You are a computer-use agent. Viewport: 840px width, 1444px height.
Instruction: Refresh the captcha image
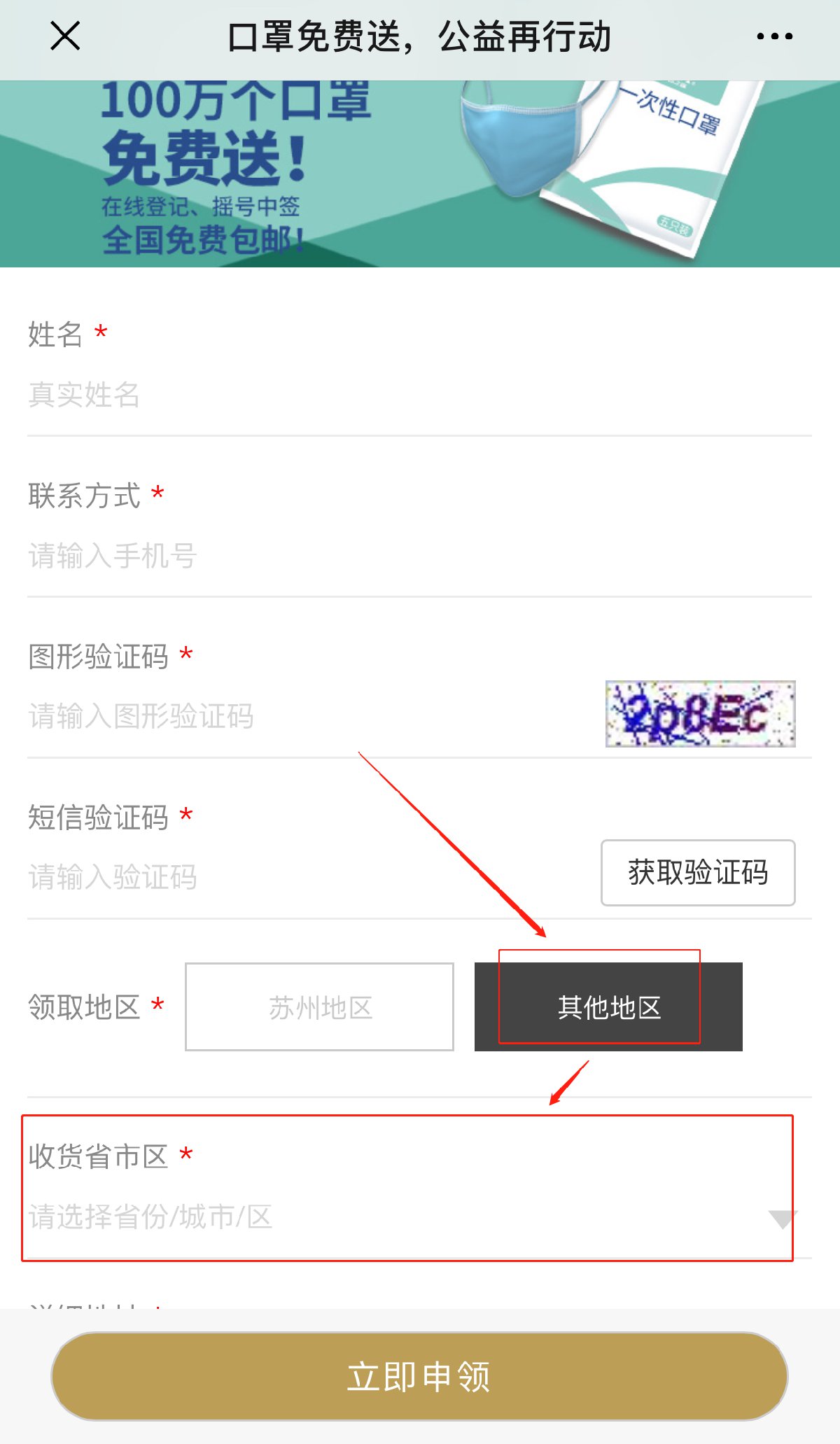click(x=700, y=714)
